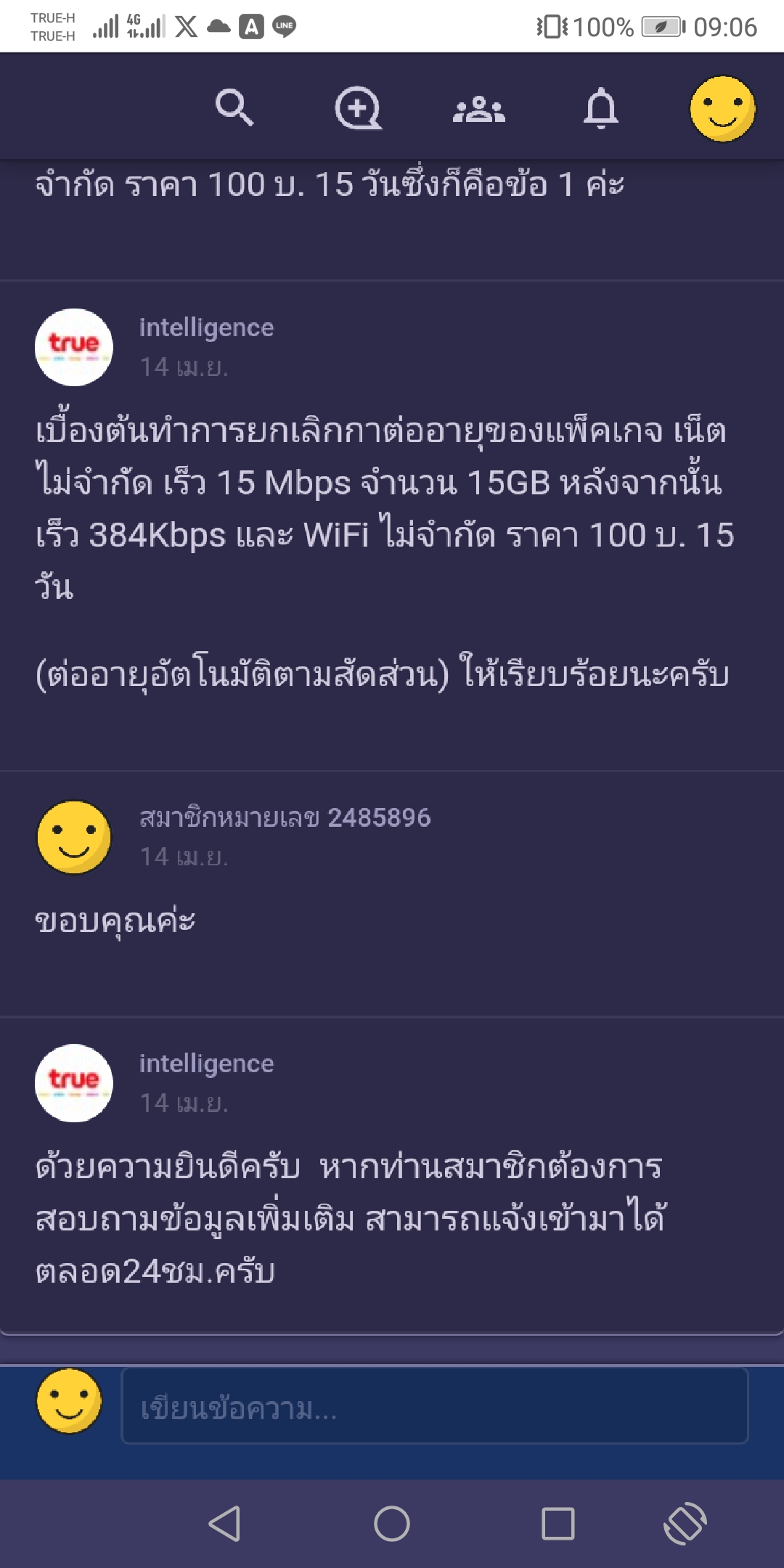Viewport: 784px width, 1568px height.
Task: Toggle screen rotation icon in navigation bar
Action: click(x=685, y=1523)
